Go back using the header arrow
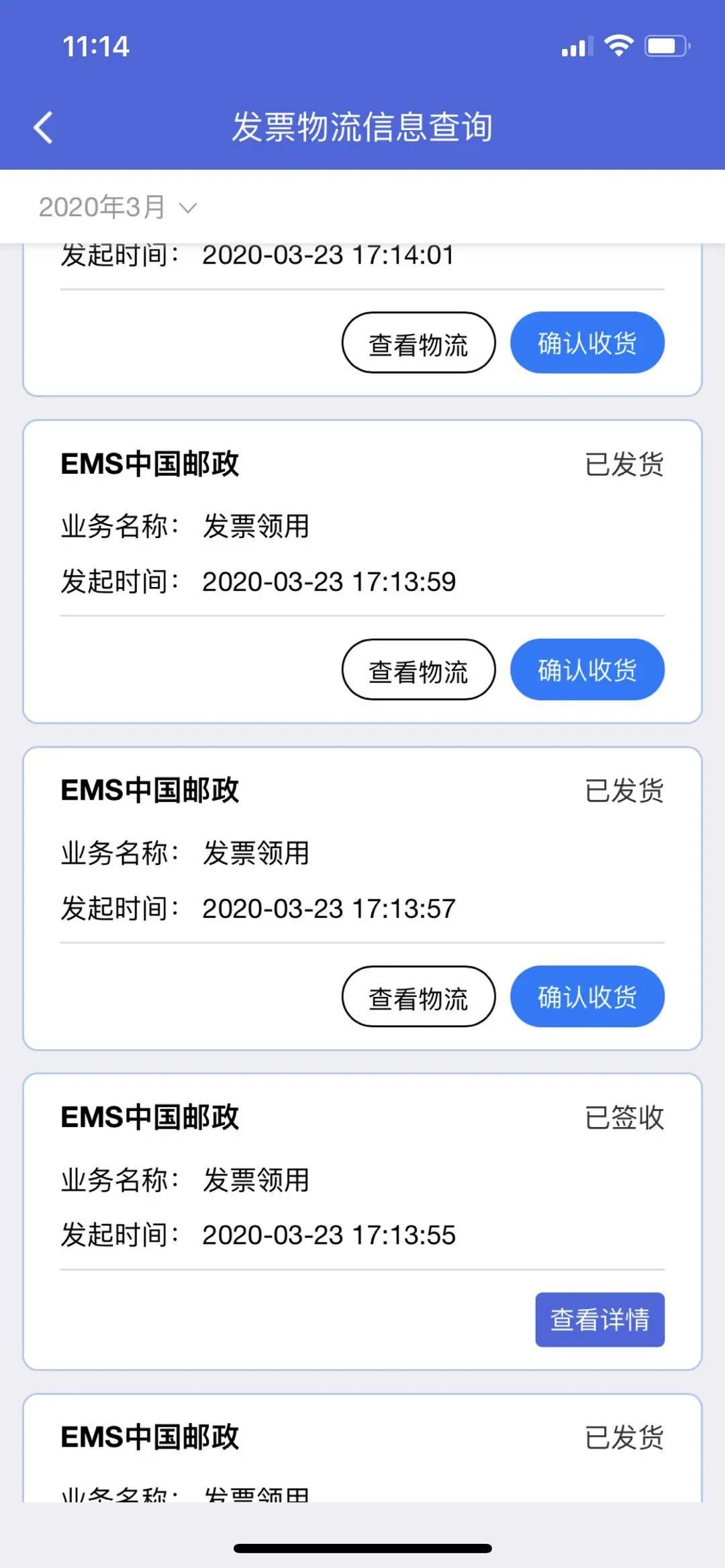 (44, 127)
